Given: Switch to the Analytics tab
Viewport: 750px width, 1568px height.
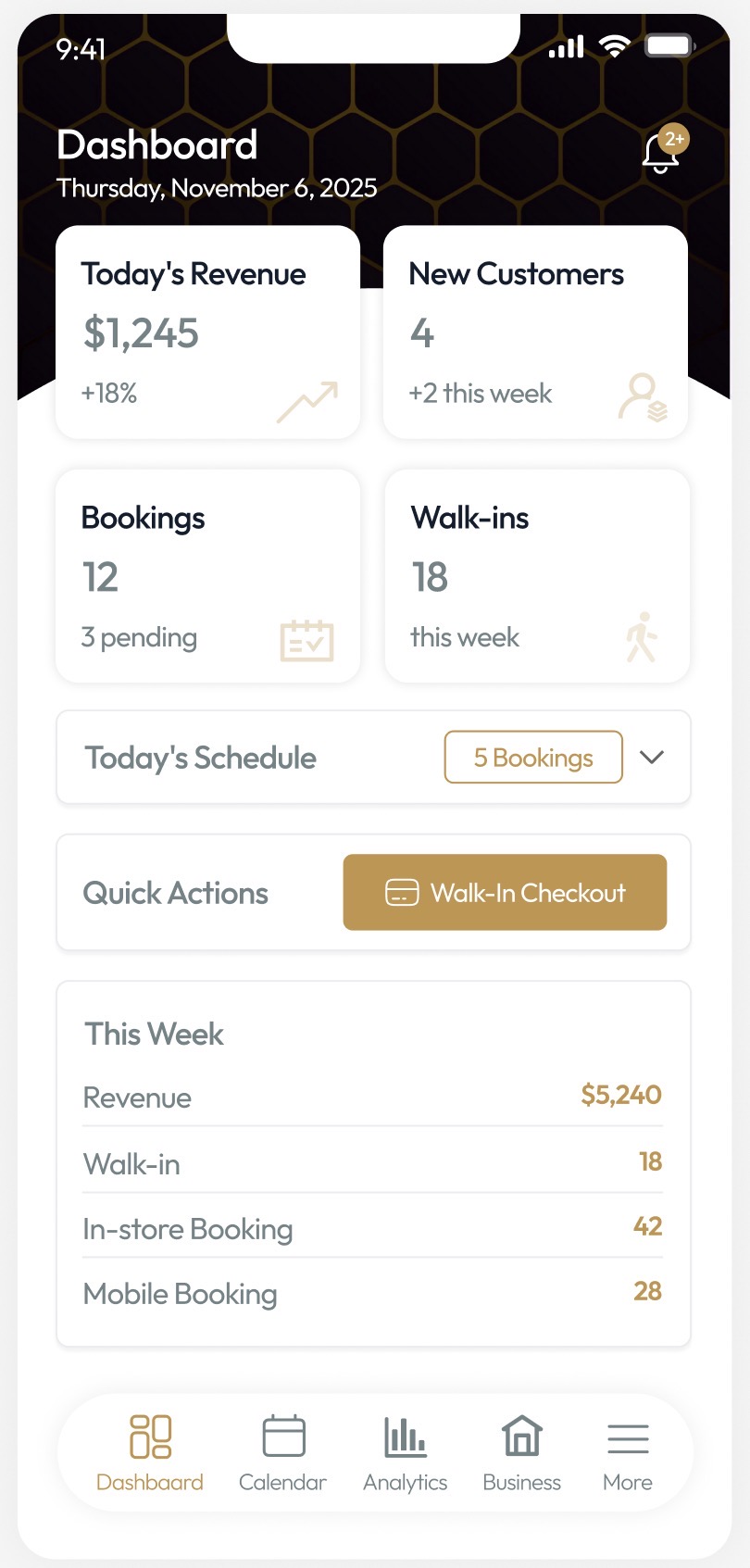Looking at the screenshot, I should [405, 1450].
